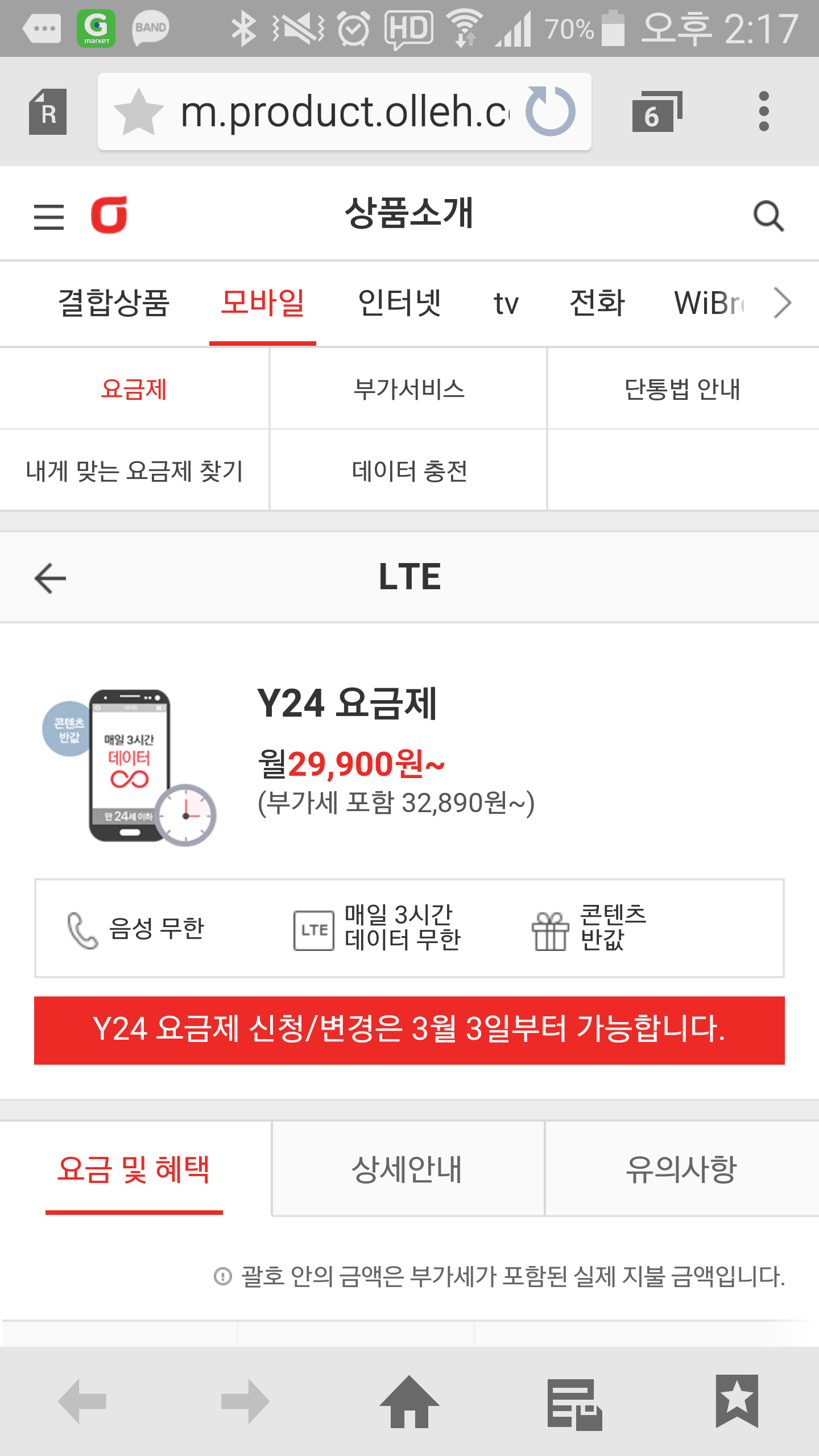Open the browser bookmarks star icon
Viewport: 819px width, 1456px height.
tap(737, 1405)
